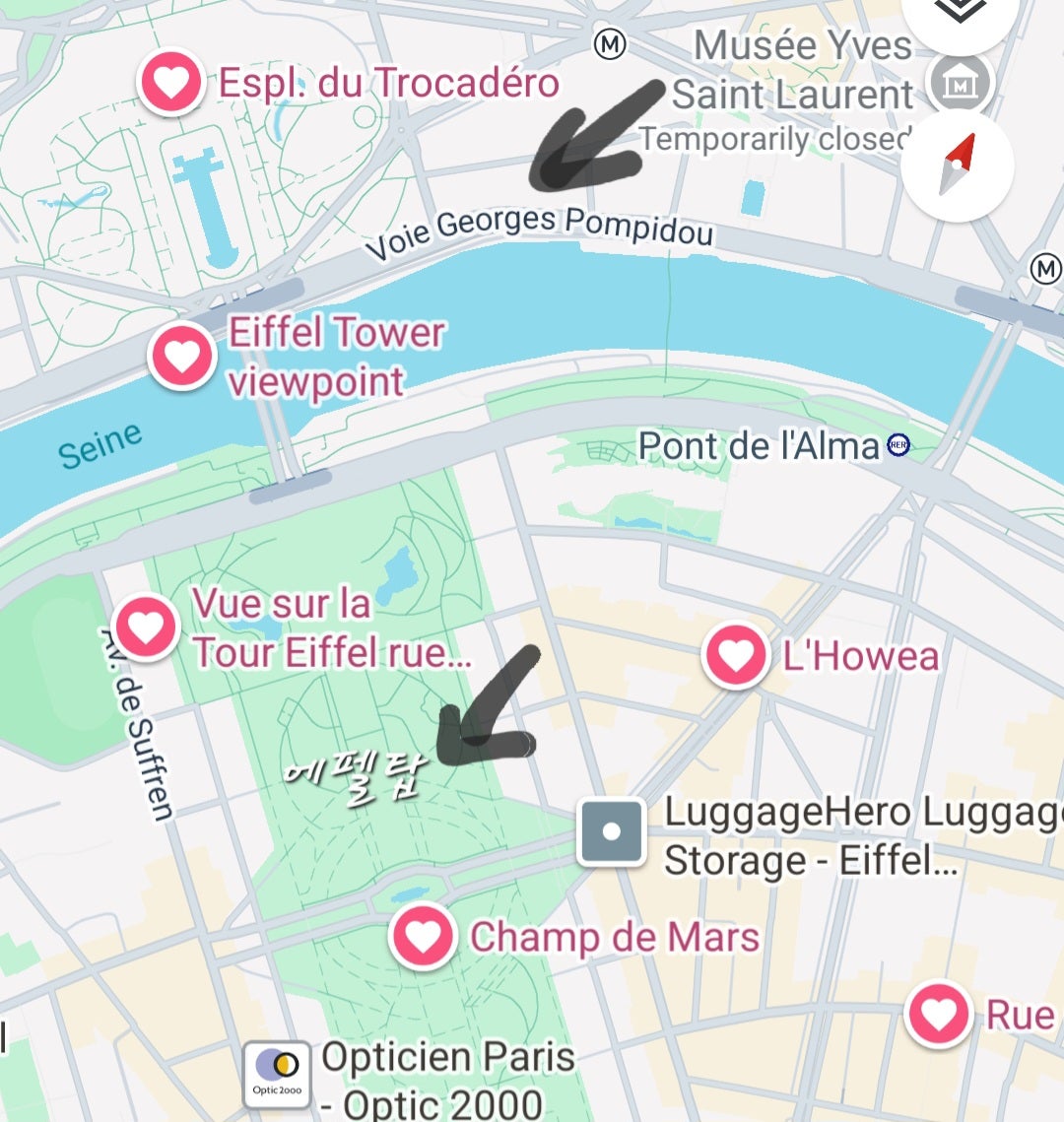Open the map layers button
Screen dimensions: 1064x1122
pyautogui.click(x=962, y=14)
